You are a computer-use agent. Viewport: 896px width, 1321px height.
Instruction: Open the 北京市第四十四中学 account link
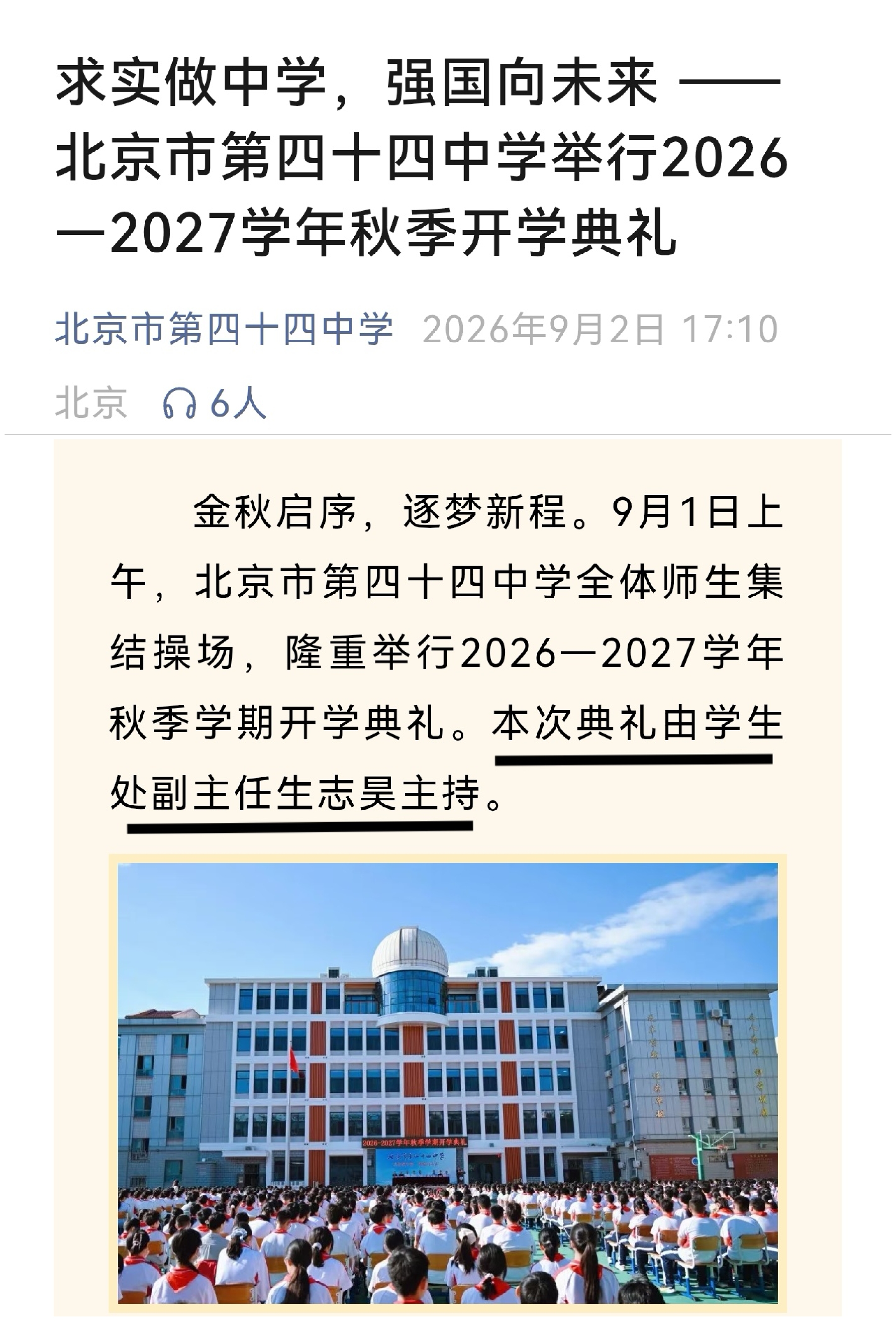pos(224,329)
